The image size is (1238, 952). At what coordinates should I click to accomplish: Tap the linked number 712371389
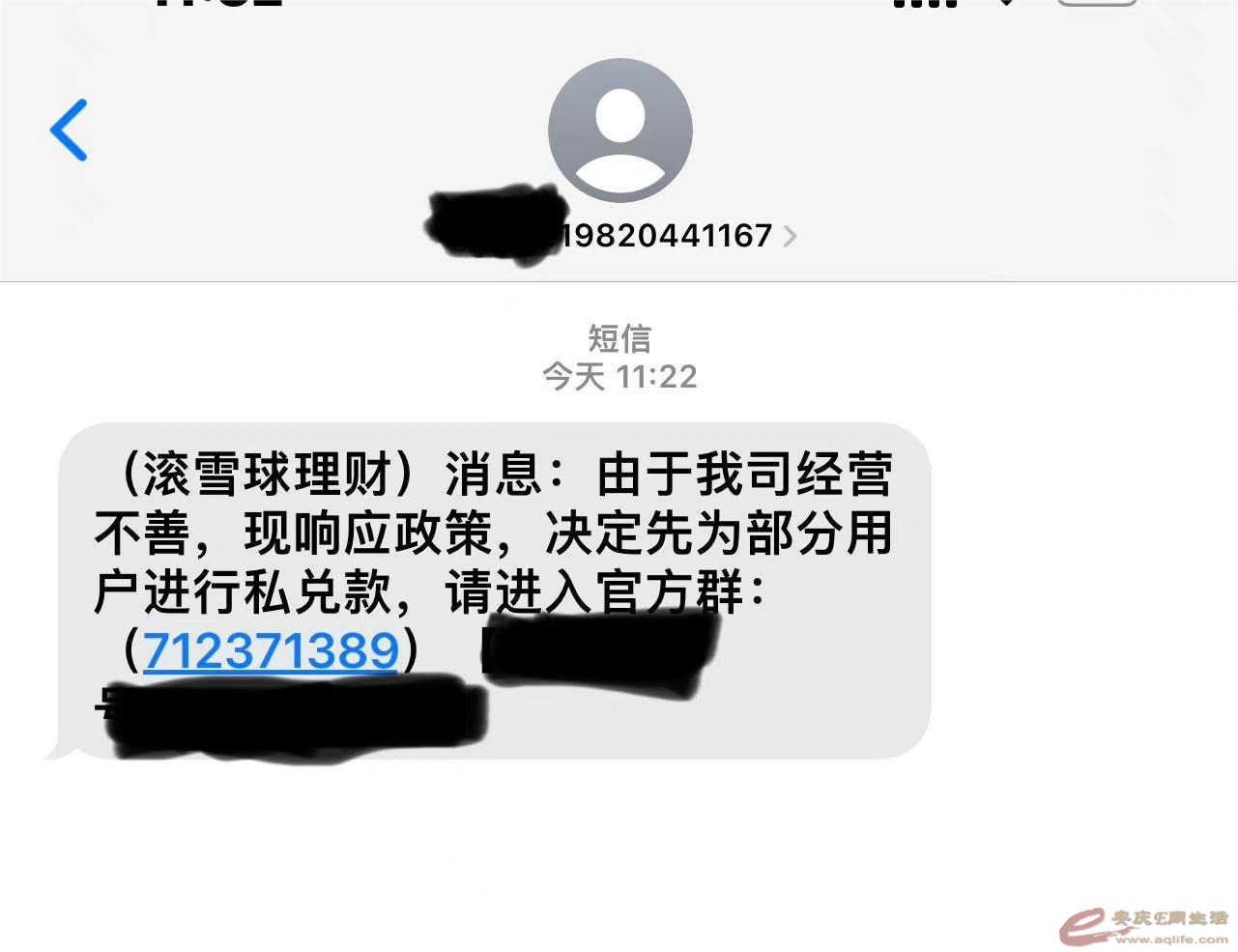coord(271,650)
